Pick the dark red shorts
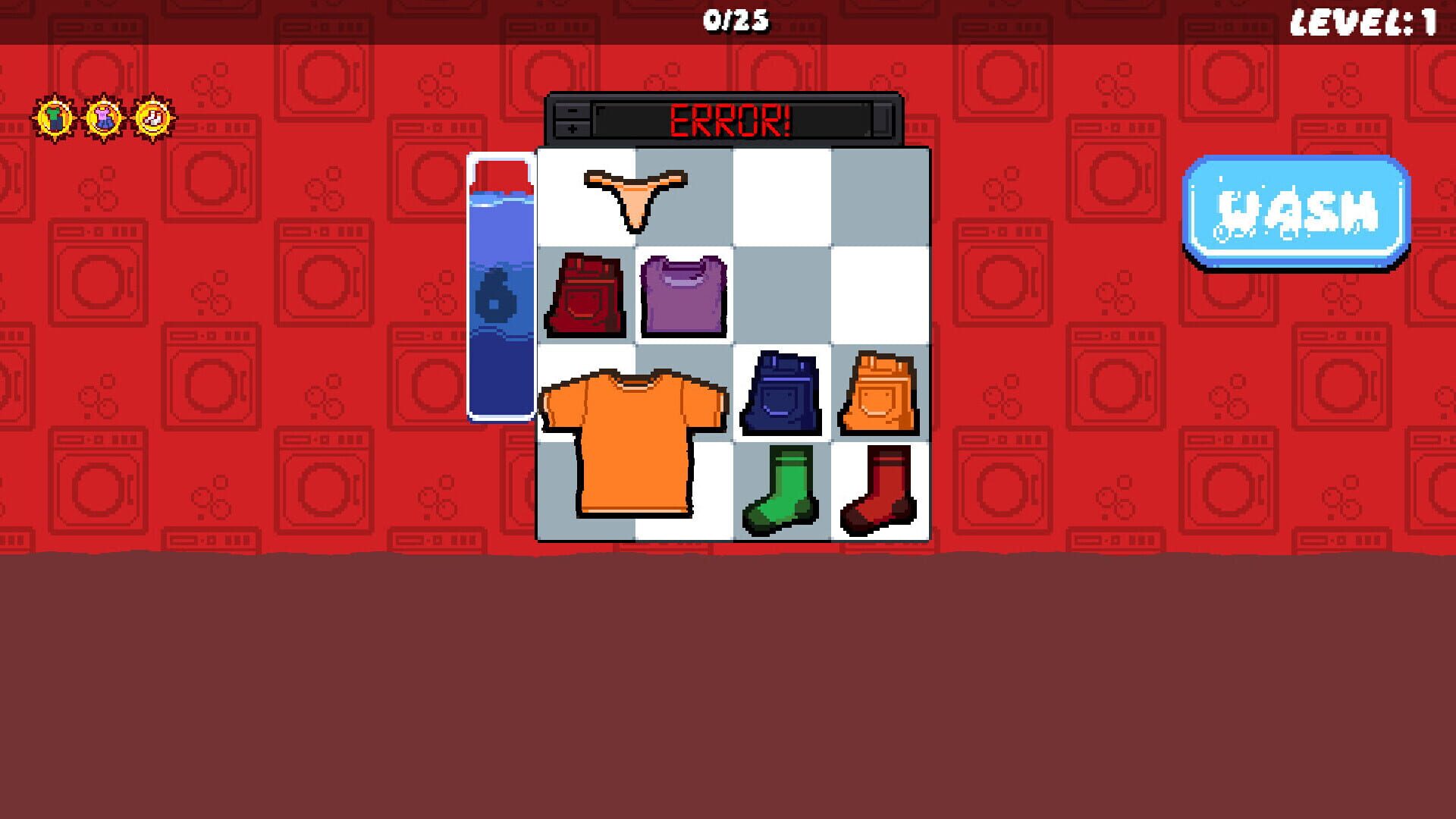This screenshot has height=819, width=1456. coord(585,296)
